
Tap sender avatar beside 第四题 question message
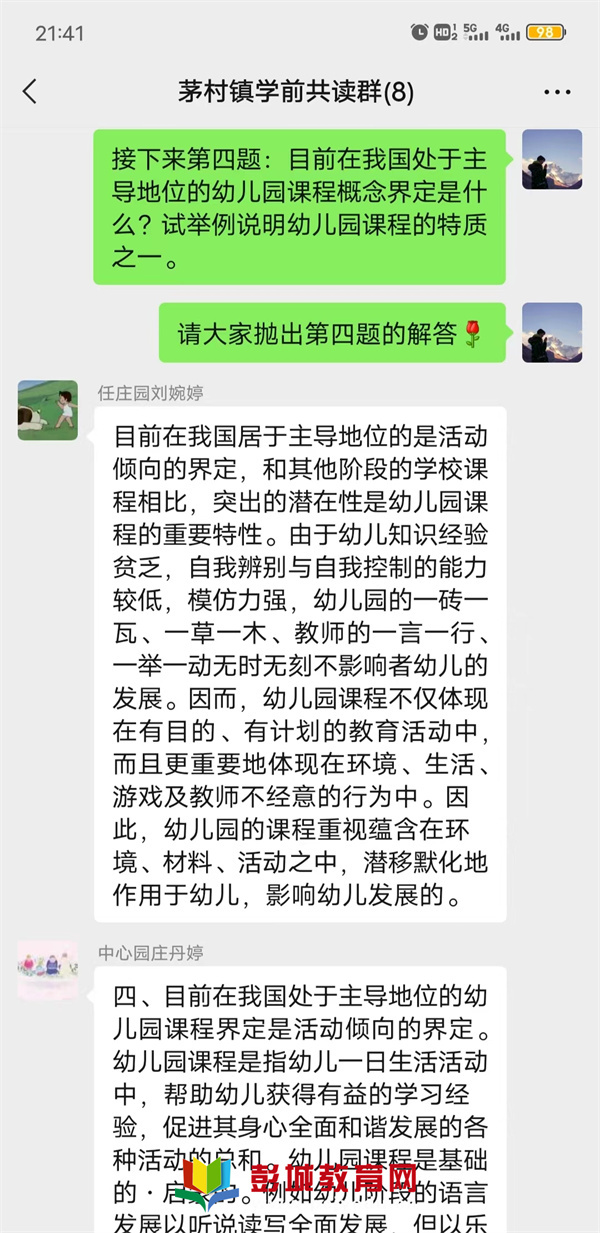552,159
